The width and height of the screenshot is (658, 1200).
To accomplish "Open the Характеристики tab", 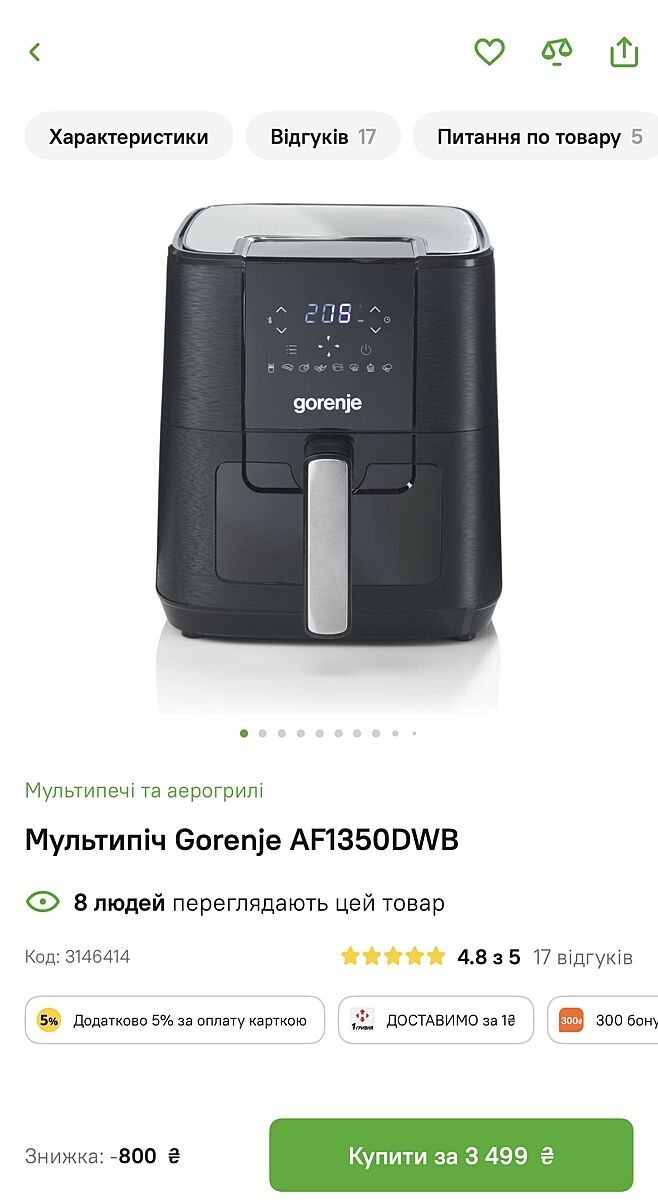I will pyautogui.click(x=129, y=137).
